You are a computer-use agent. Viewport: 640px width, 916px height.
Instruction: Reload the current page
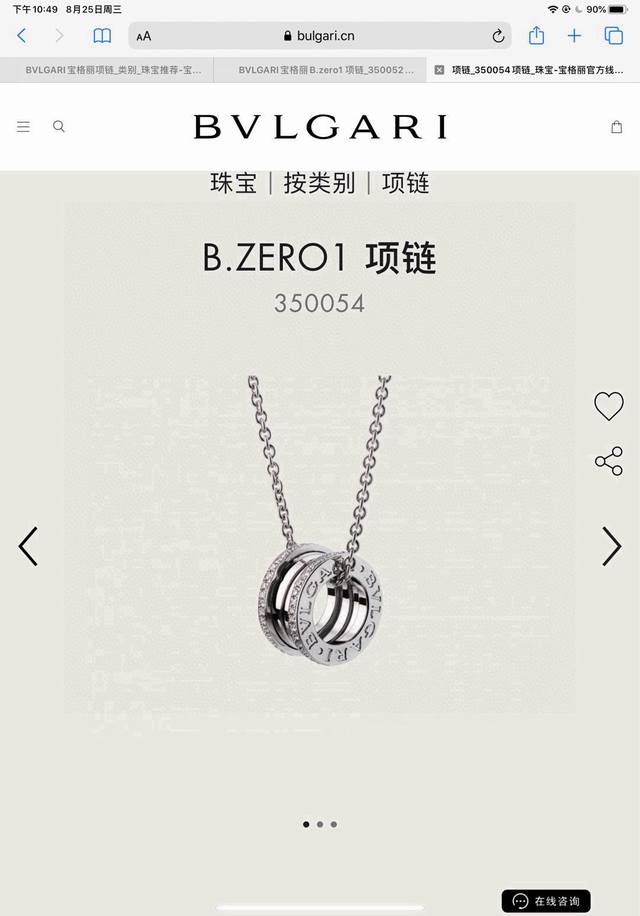pyautogui.click(x=498, y=36)
